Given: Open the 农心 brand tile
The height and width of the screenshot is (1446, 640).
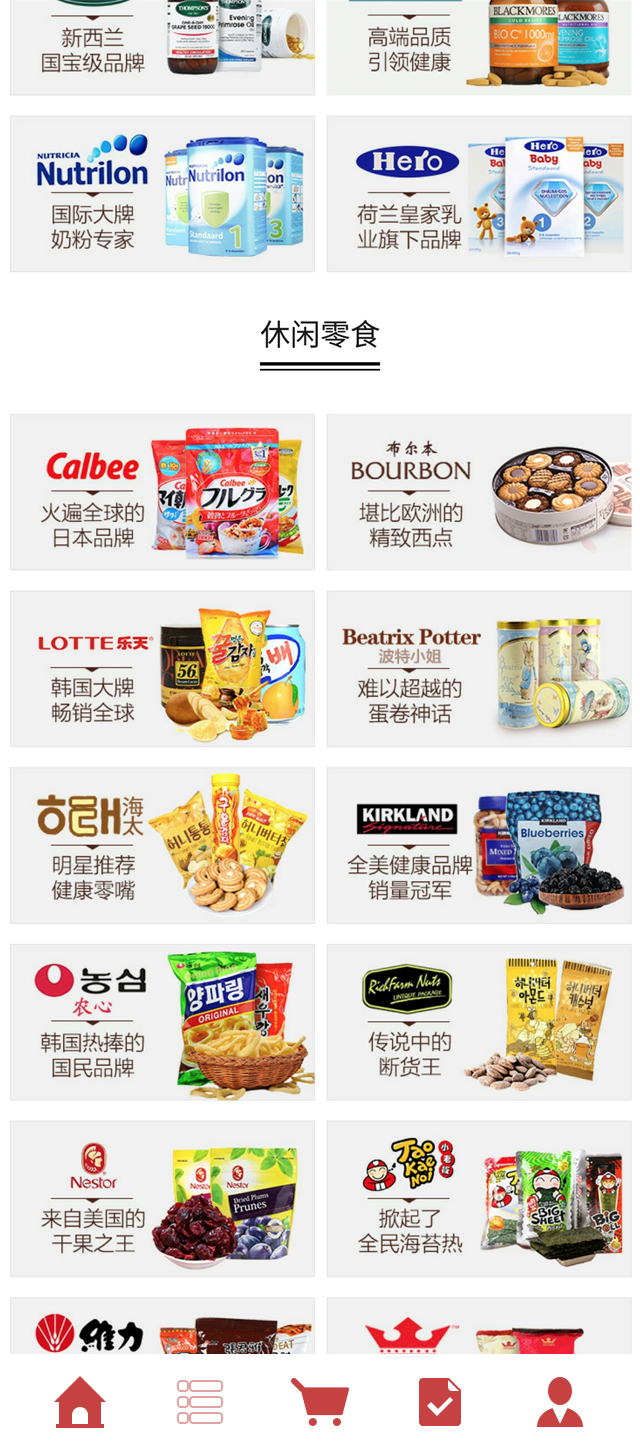Looking at the screenshot, I should 162,1022.
